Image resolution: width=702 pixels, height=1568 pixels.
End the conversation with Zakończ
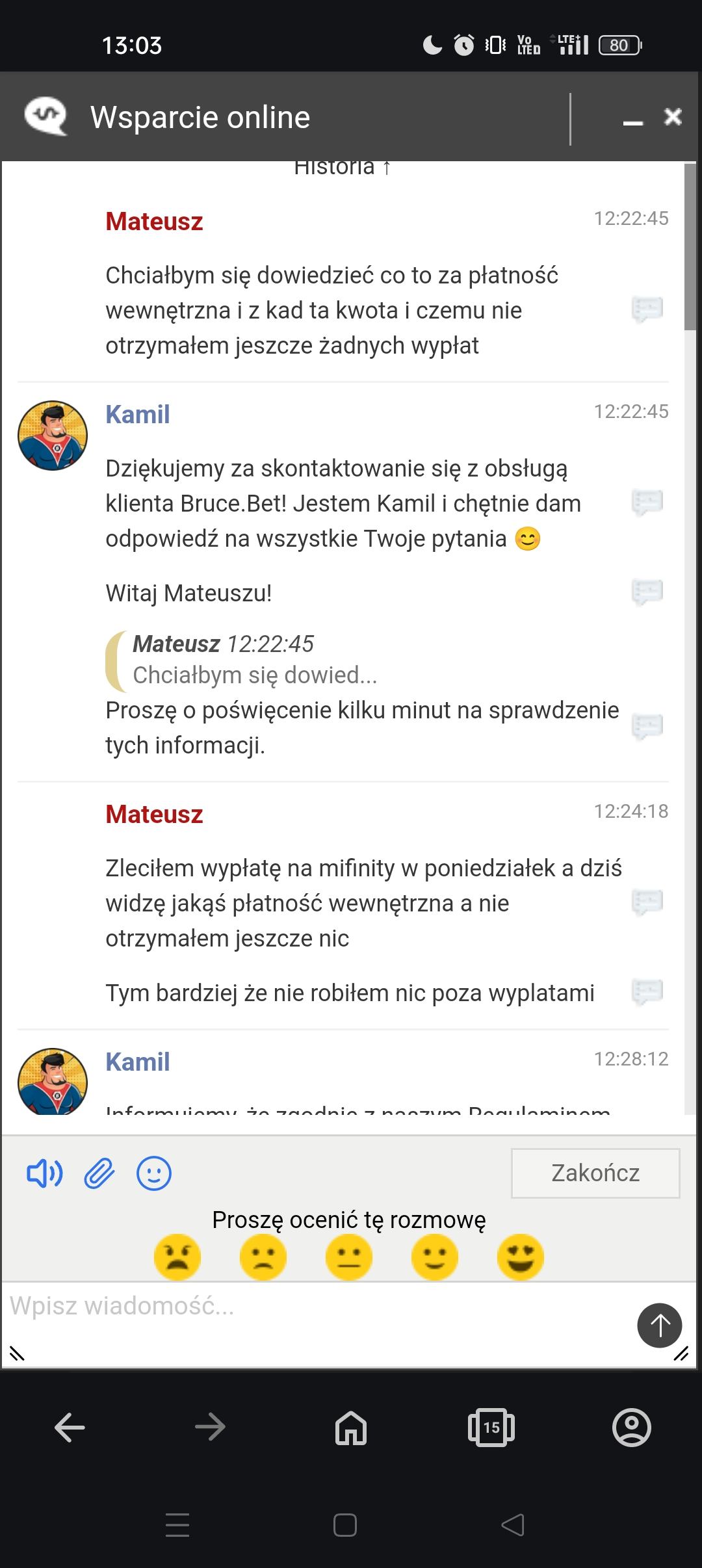[595, 1173]
